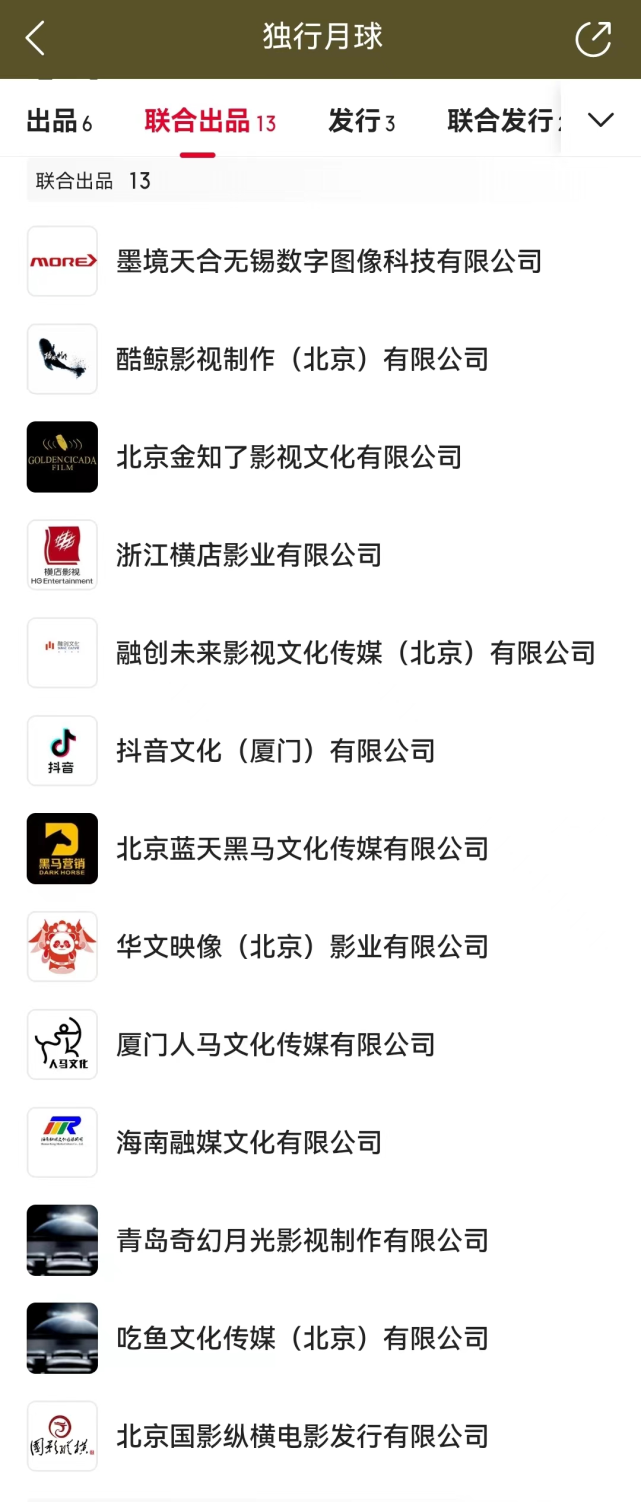Expand the tab list dropdown arrow

tap(600, 120)
